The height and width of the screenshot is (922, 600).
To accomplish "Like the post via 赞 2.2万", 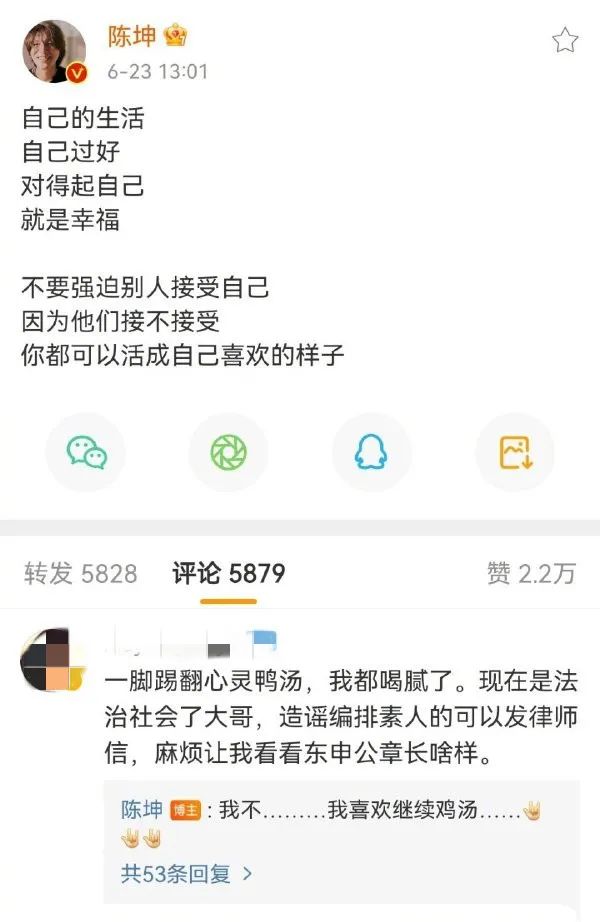I will point(531,573).
